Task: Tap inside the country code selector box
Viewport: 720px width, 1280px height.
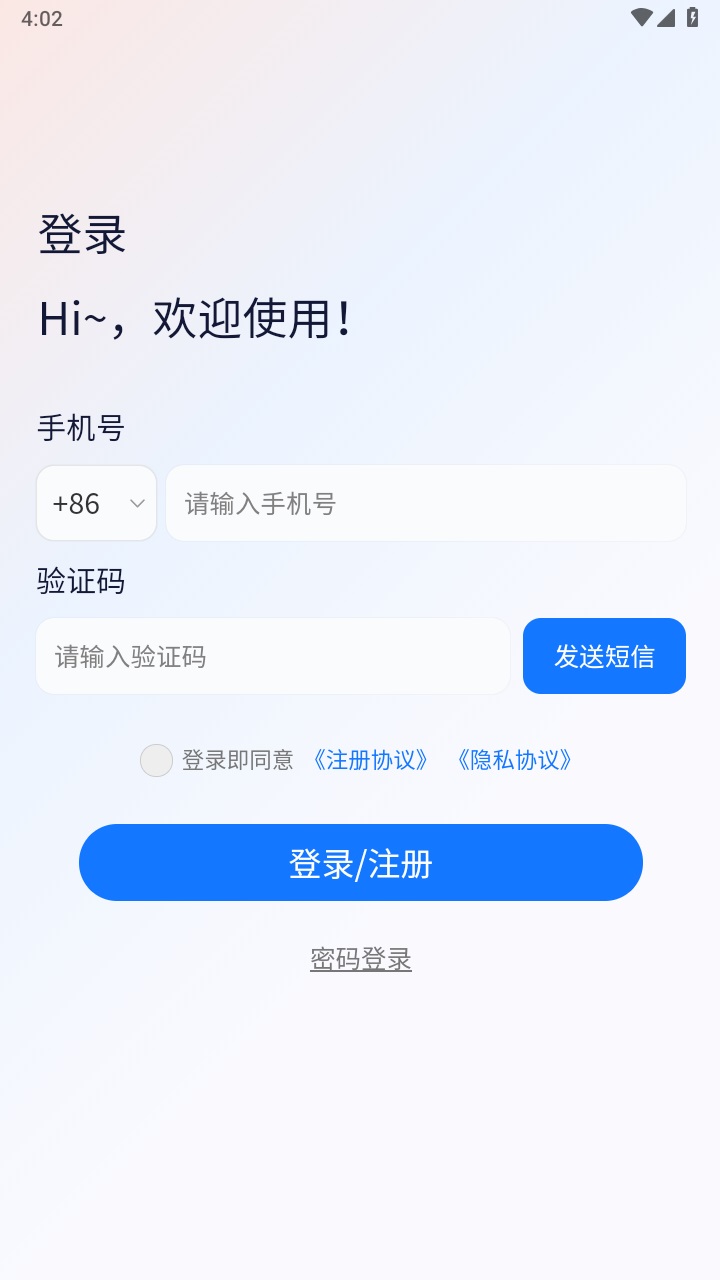Action: pyautogui.click(x=96, y=503)
